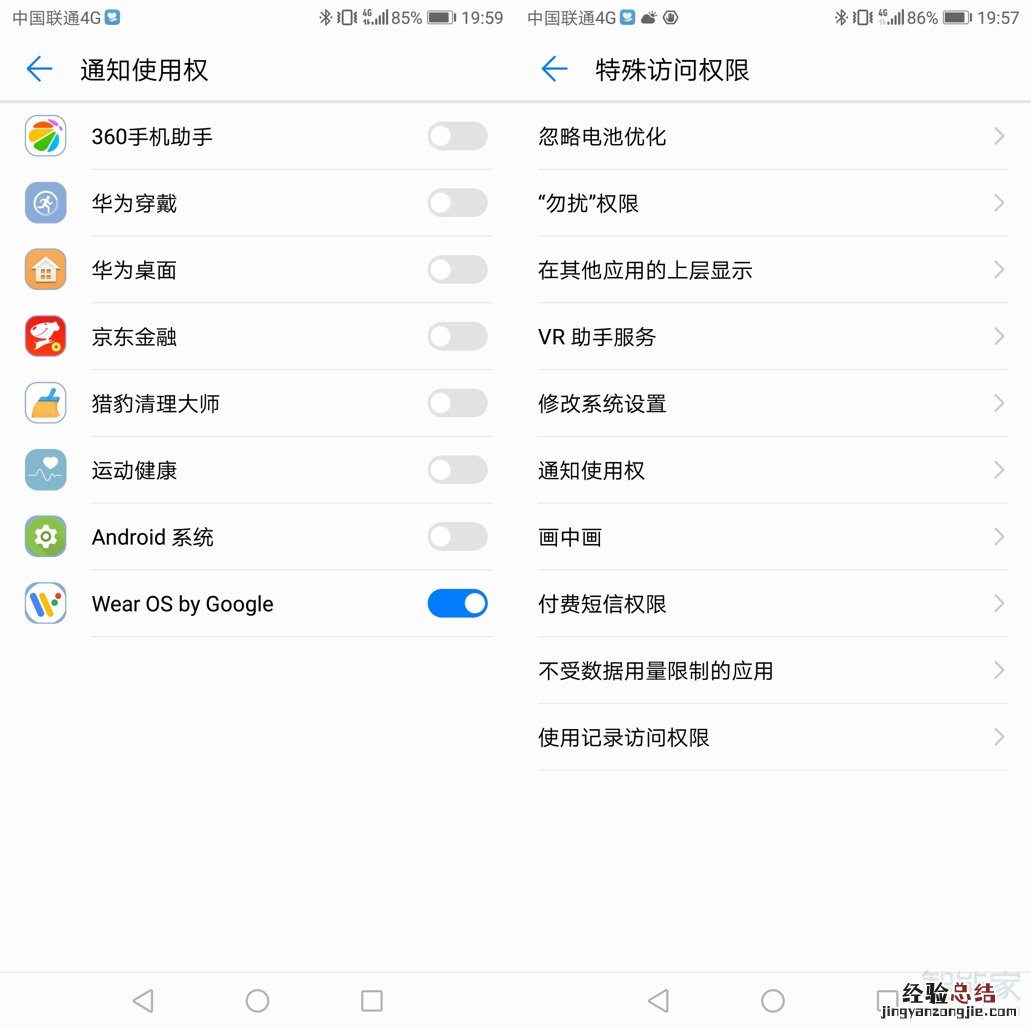This screenshot has width=1031, height=1030.
Task: Go back from the 通知使用权 screen
Action: click(x=39, y=69)
